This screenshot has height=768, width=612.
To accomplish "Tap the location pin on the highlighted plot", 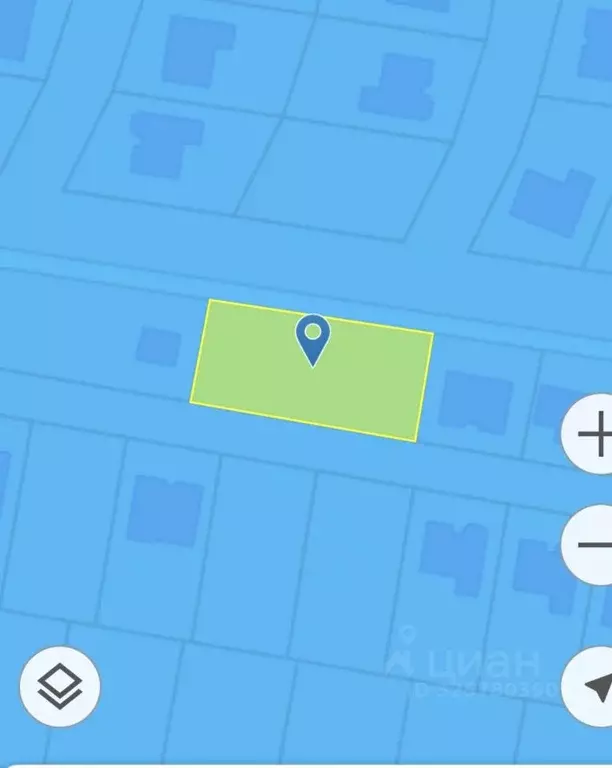I will pyautogui.click(x=313, y=338).
